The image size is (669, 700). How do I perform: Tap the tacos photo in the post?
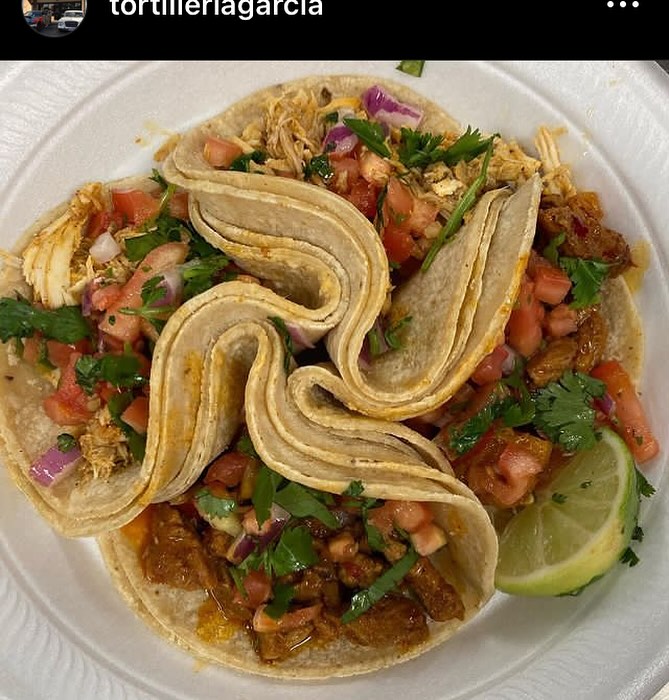coord(334,380)
